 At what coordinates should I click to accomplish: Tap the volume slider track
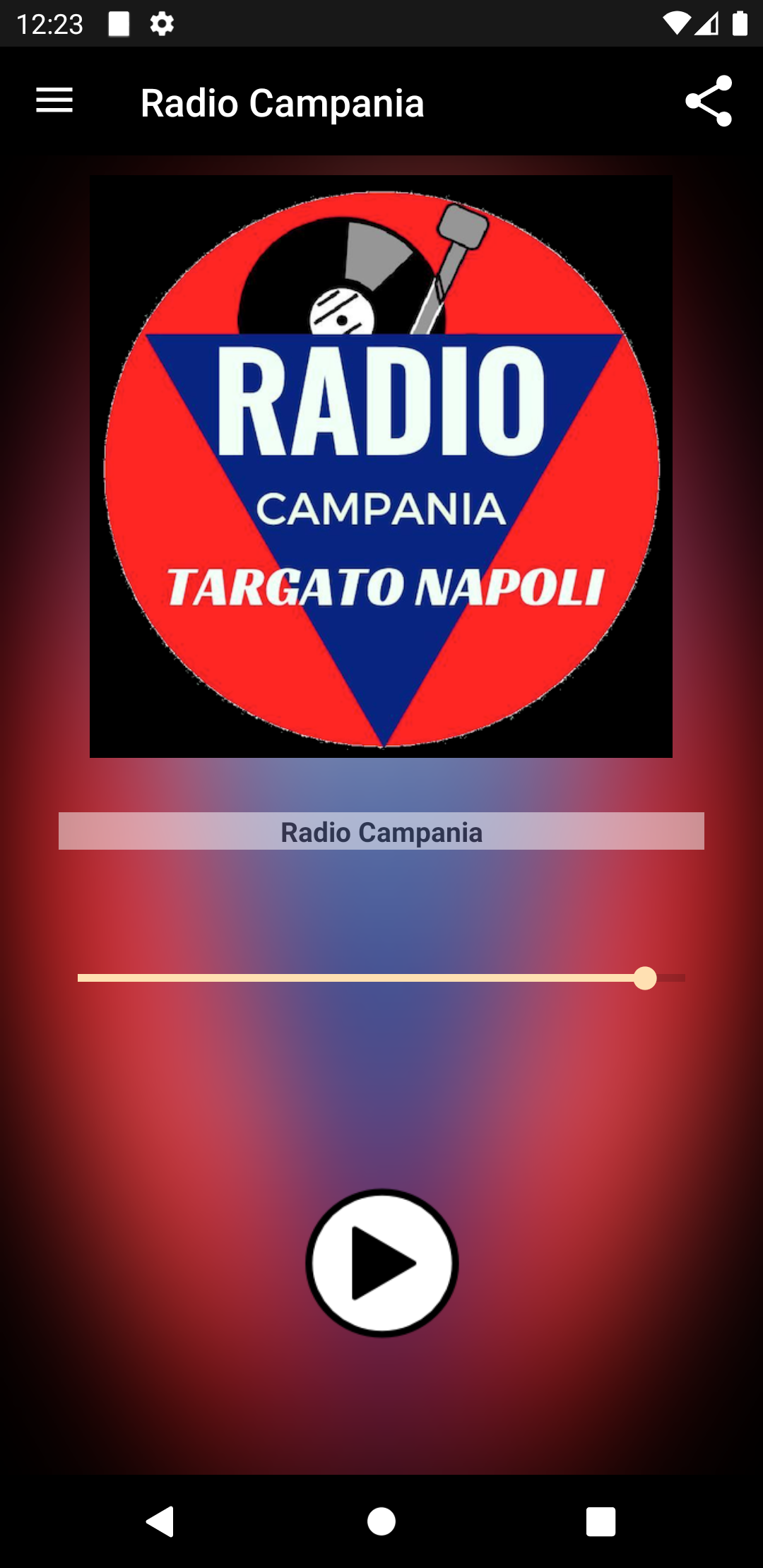coord(381,978)
